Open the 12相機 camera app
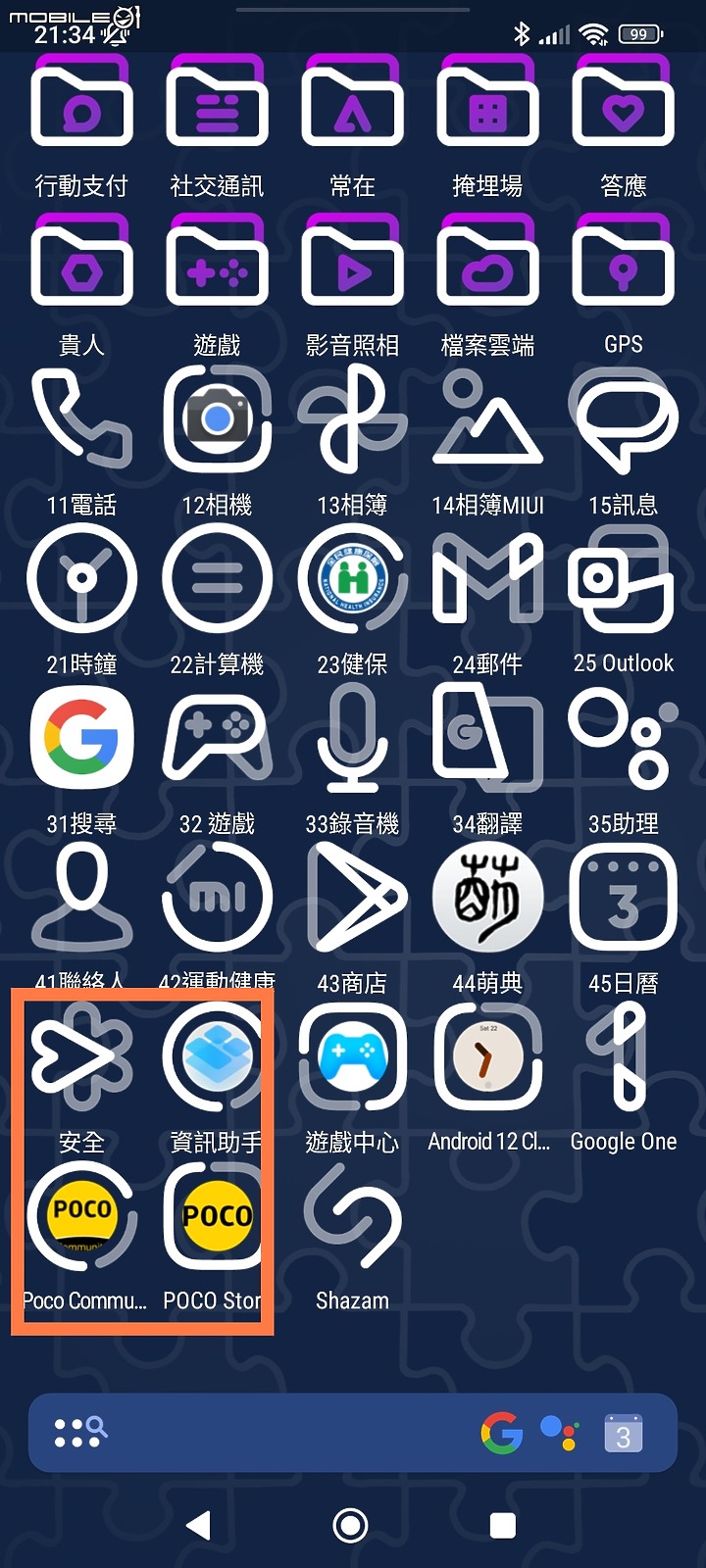 [217, 421]
